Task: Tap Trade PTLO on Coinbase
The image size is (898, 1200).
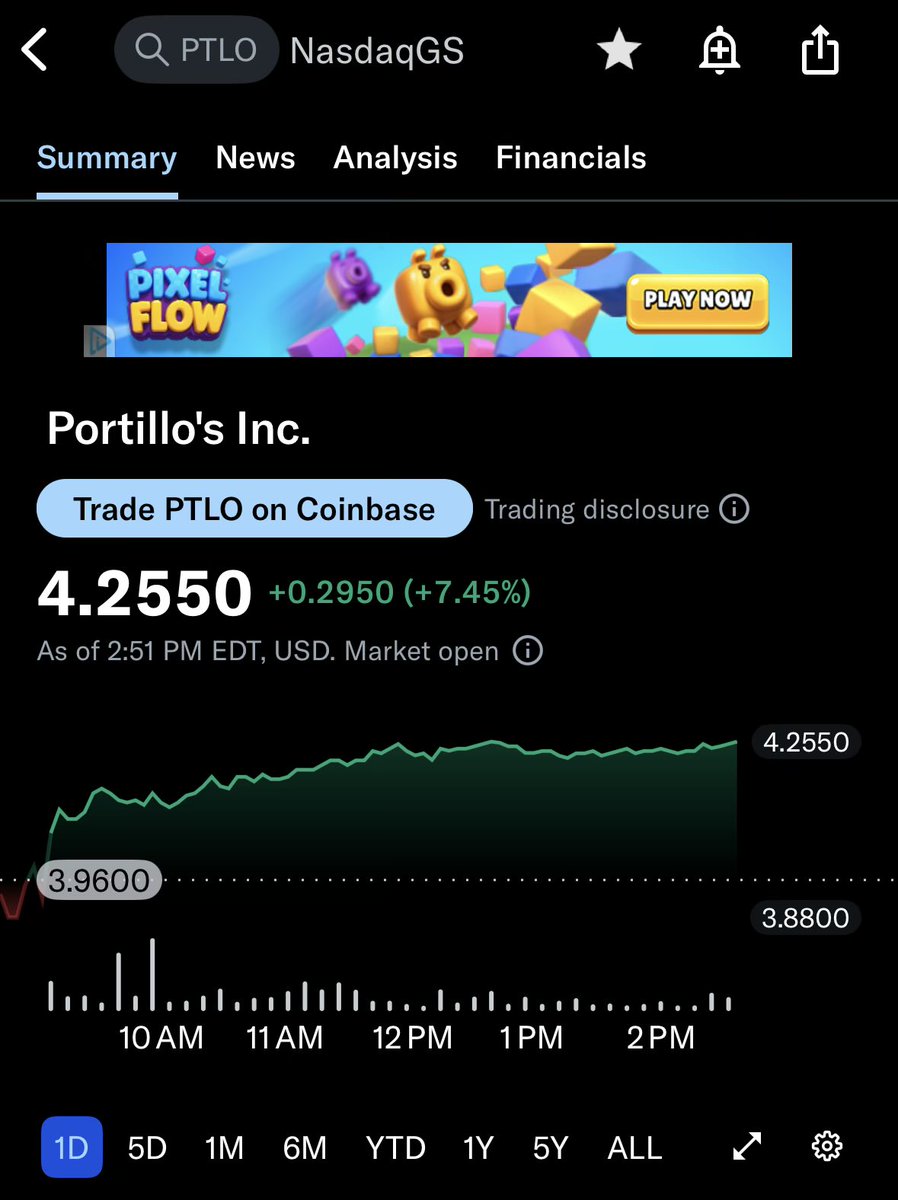Action: [254, 509]
